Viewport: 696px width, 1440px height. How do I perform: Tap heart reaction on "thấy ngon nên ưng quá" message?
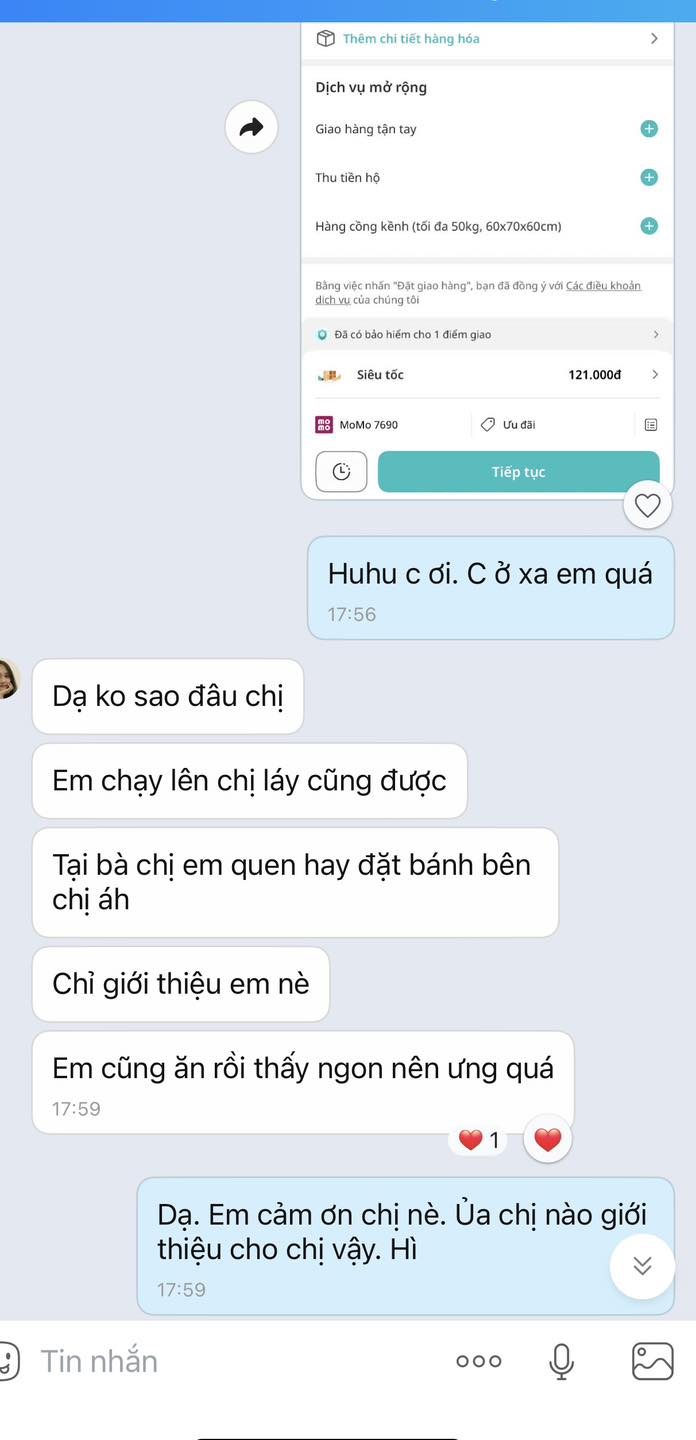(x=547, y=1139)
